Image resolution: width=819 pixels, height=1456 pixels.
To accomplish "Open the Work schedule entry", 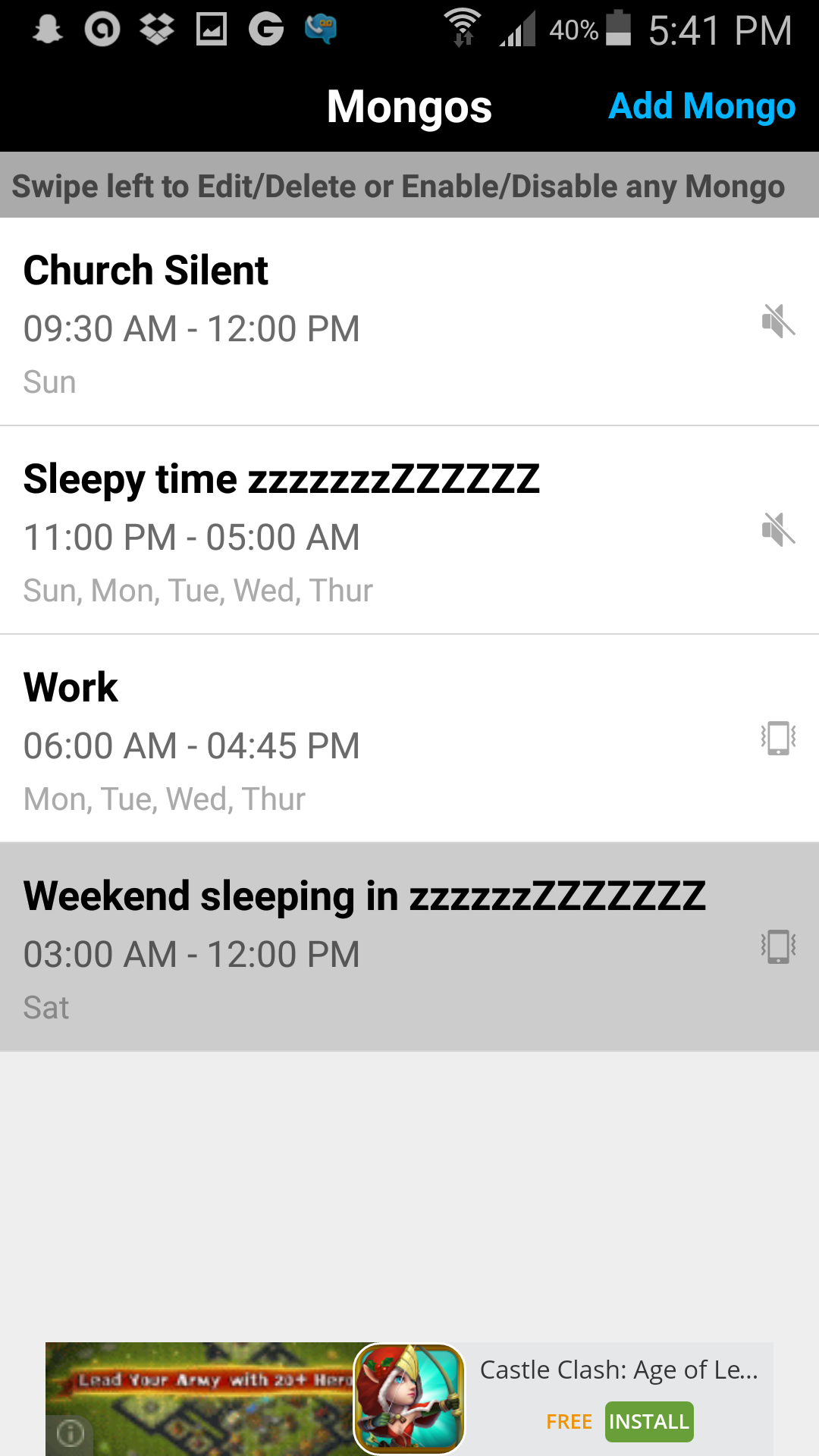I will coord(379,739).
